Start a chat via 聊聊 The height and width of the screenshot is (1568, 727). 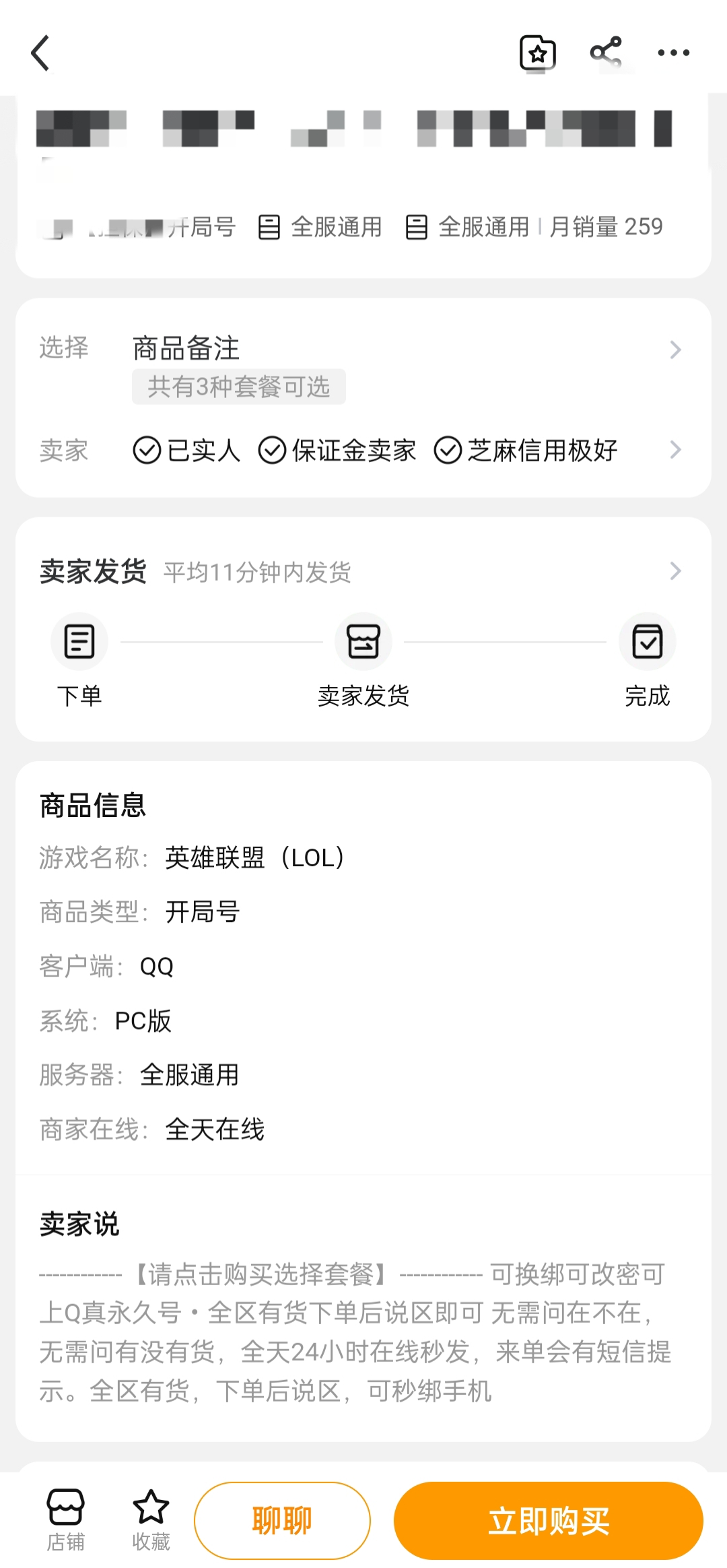[x=282, y=1520]
